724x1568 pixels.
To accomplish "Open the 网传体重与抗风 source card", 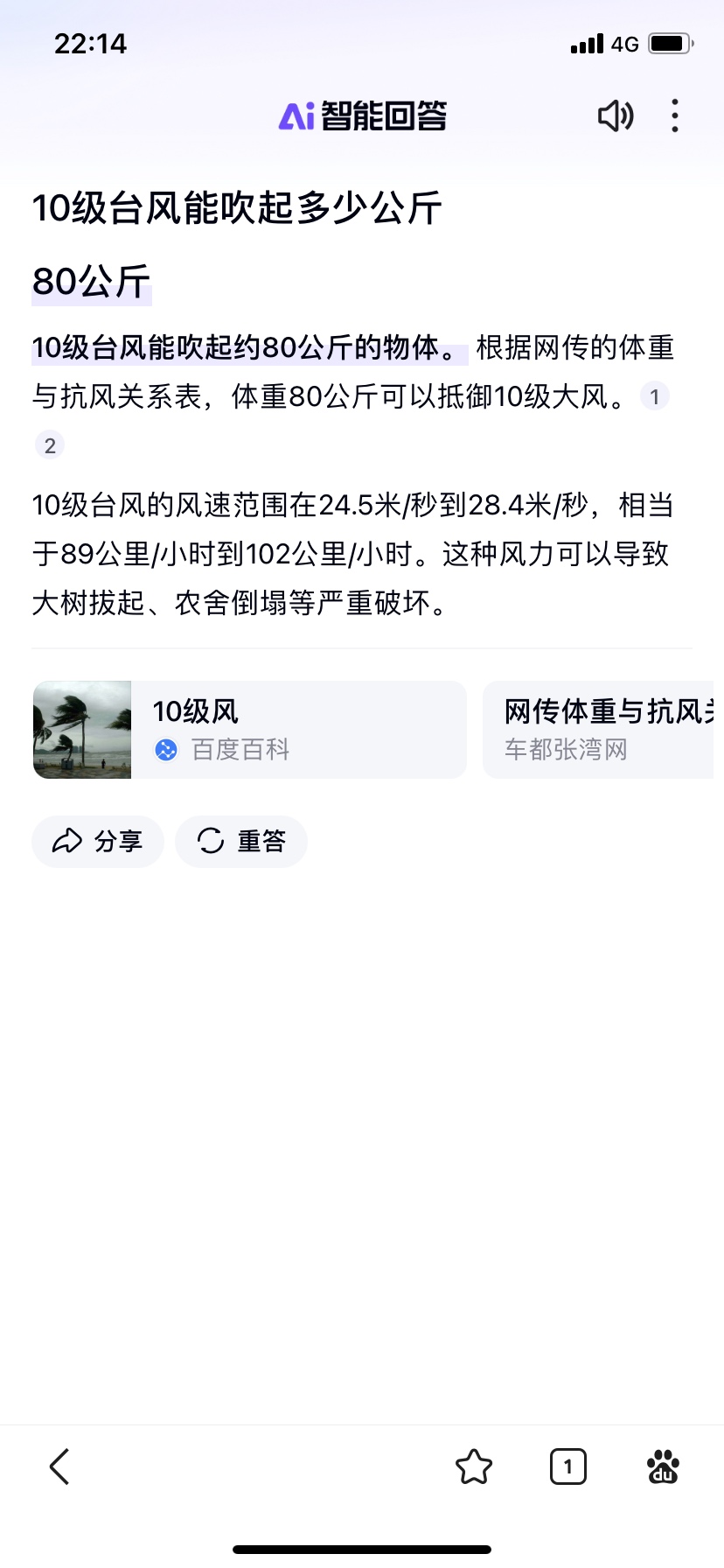I will point(603,730).
